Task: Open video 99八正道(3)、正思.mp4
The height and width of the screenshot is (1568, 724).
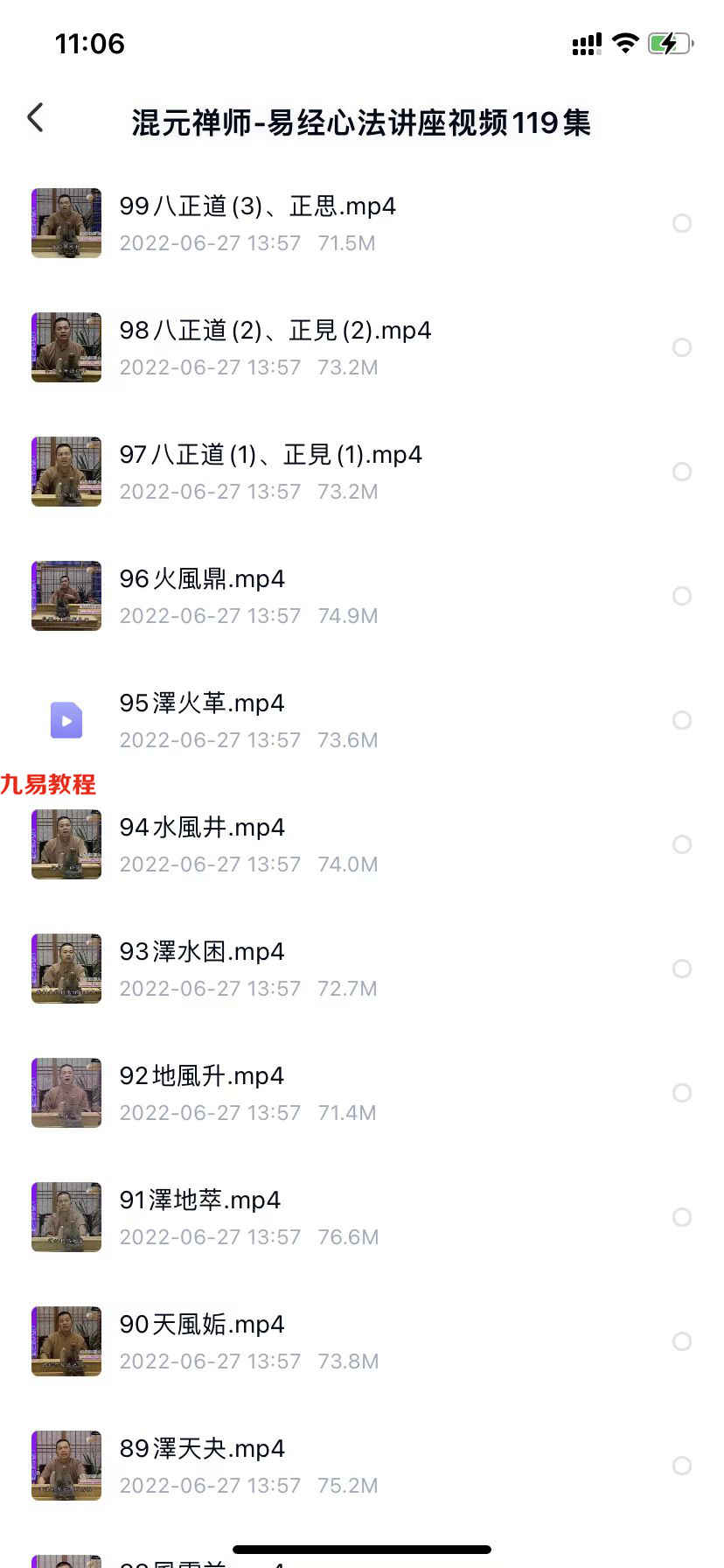Action: 362,223
